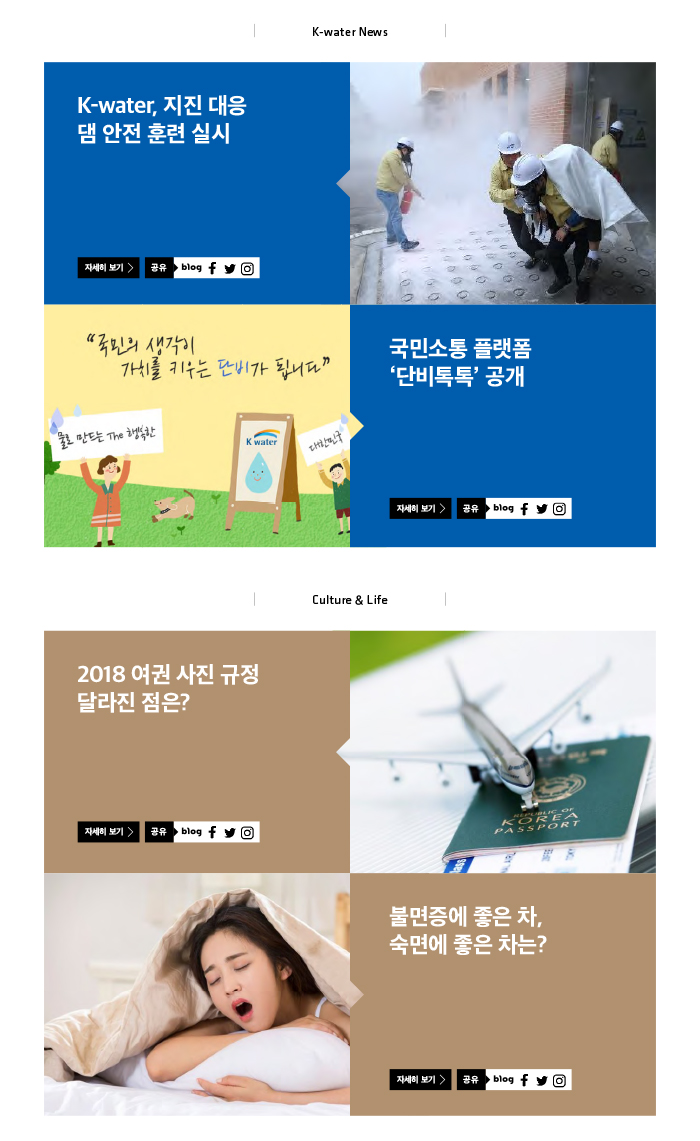Share the passport photo article on Instagram

(247, 832)
